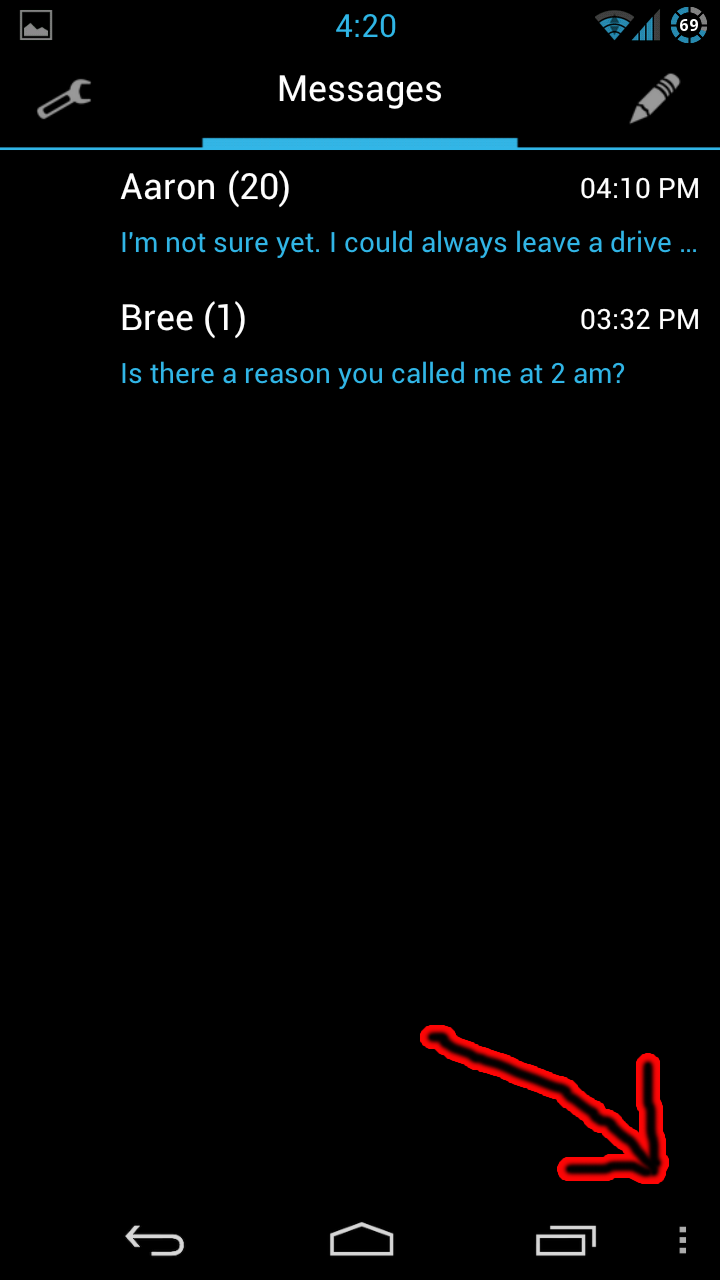Open the three-dot overflow menu
The image size is (720, 1280).
682,1240
